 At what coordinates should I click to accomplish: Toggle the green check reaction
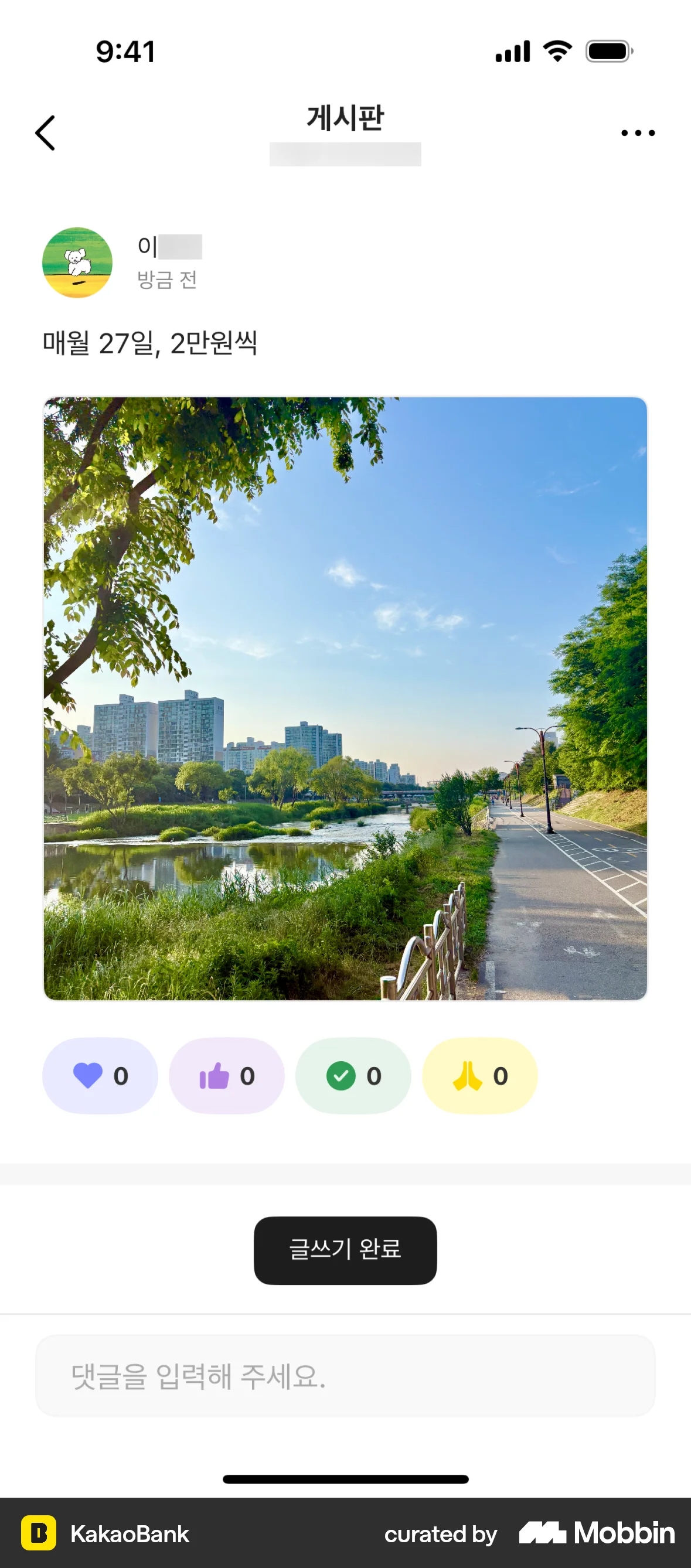[353, 1076]
